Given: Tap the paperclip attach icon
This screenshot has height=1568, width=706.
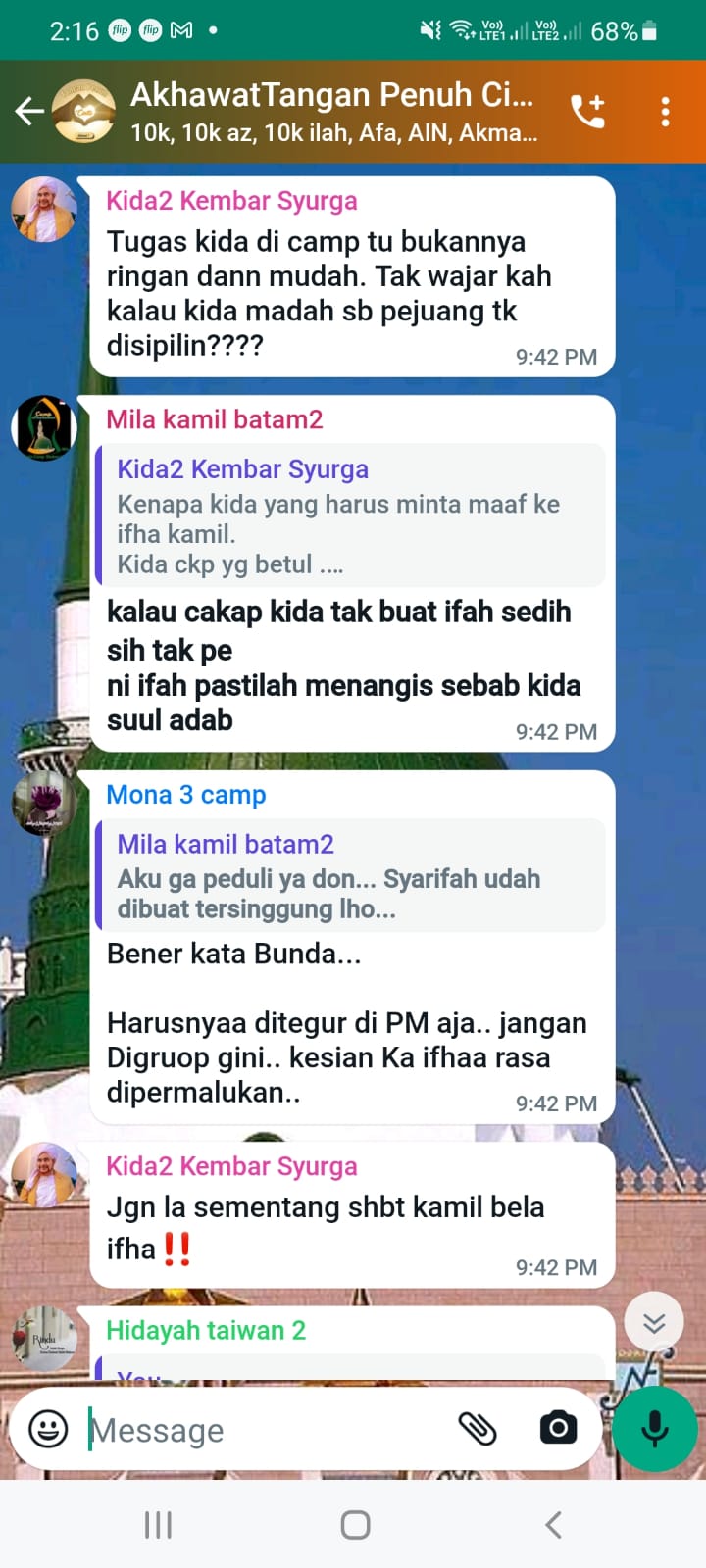Looking at the screenshot, I should coord(478,1429).
